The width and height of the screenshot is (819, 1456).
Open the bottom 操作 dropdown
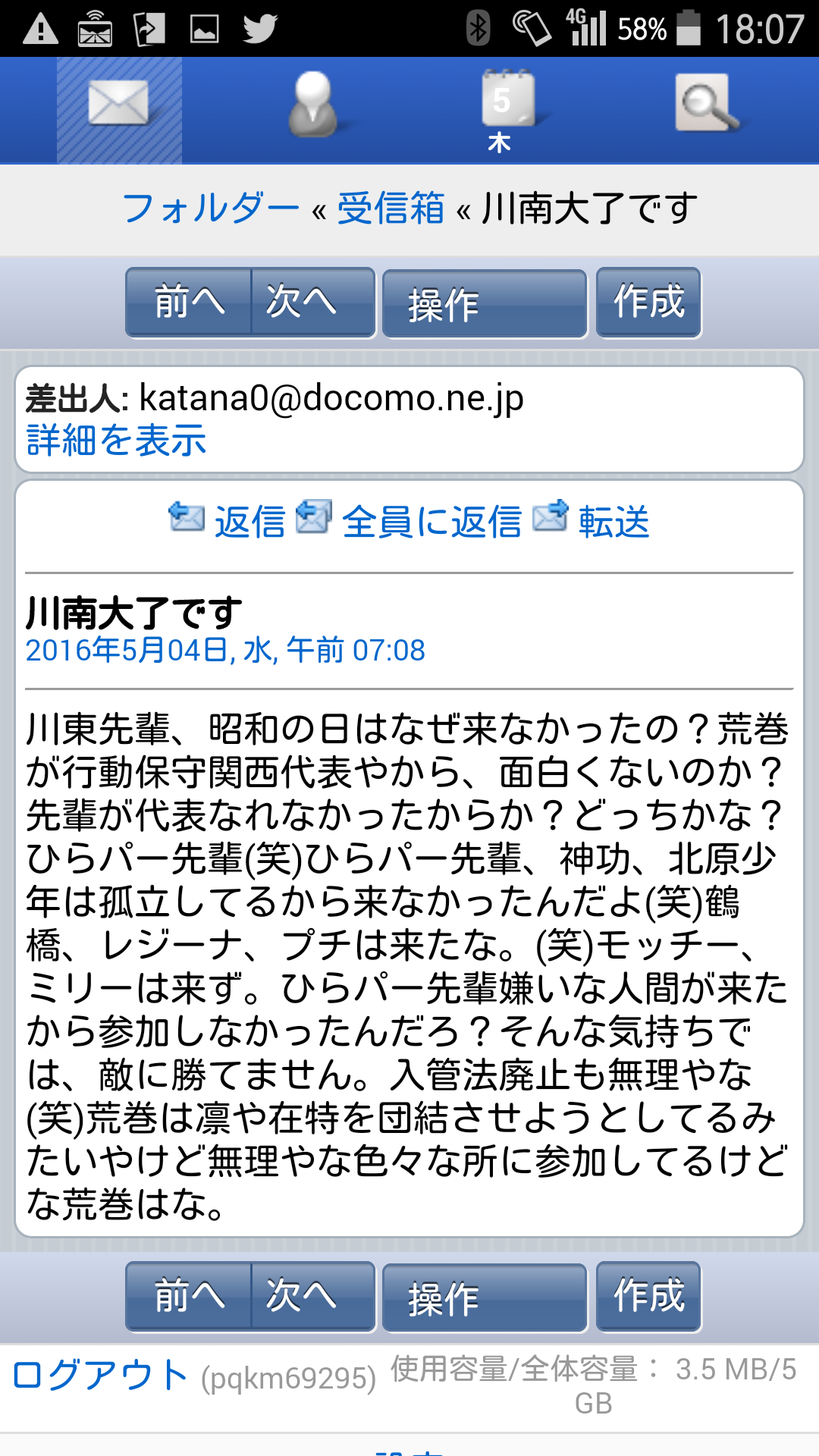pos(484,1298)
